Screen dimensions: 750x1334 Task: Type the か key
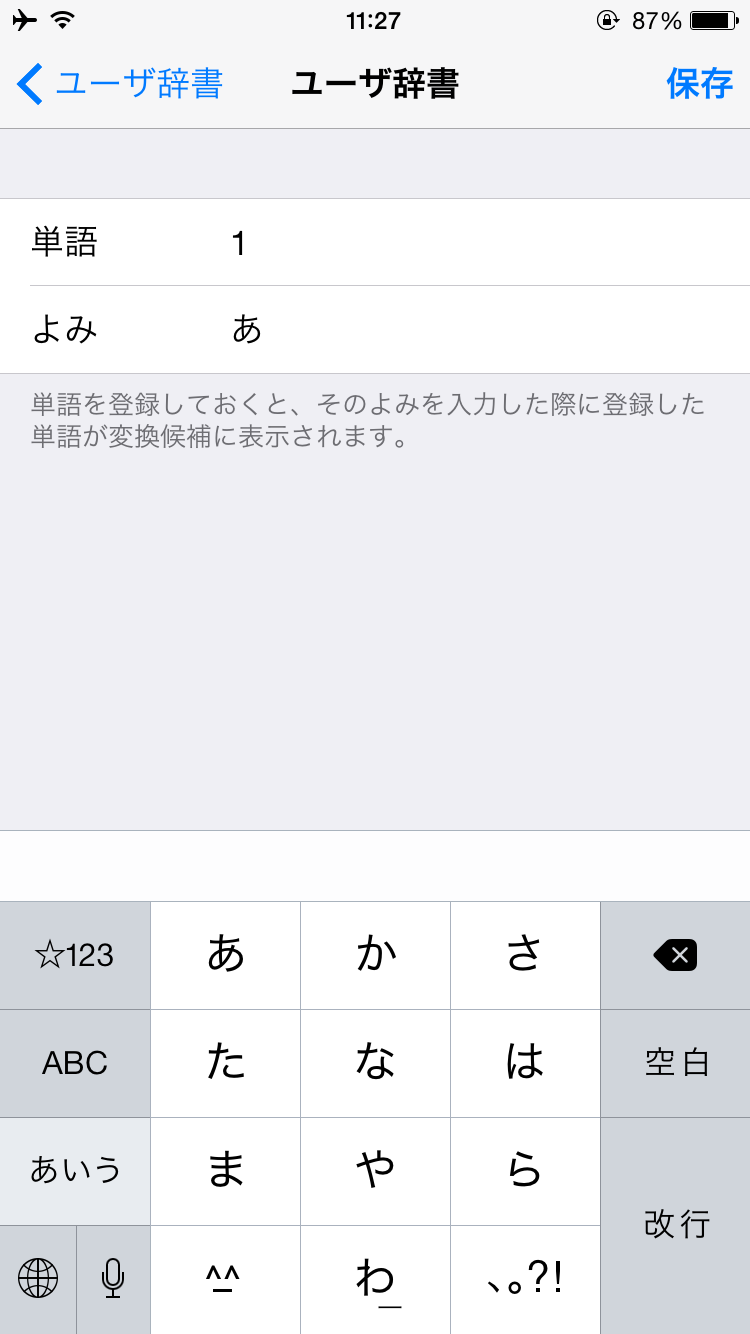(x=375, y=955)
